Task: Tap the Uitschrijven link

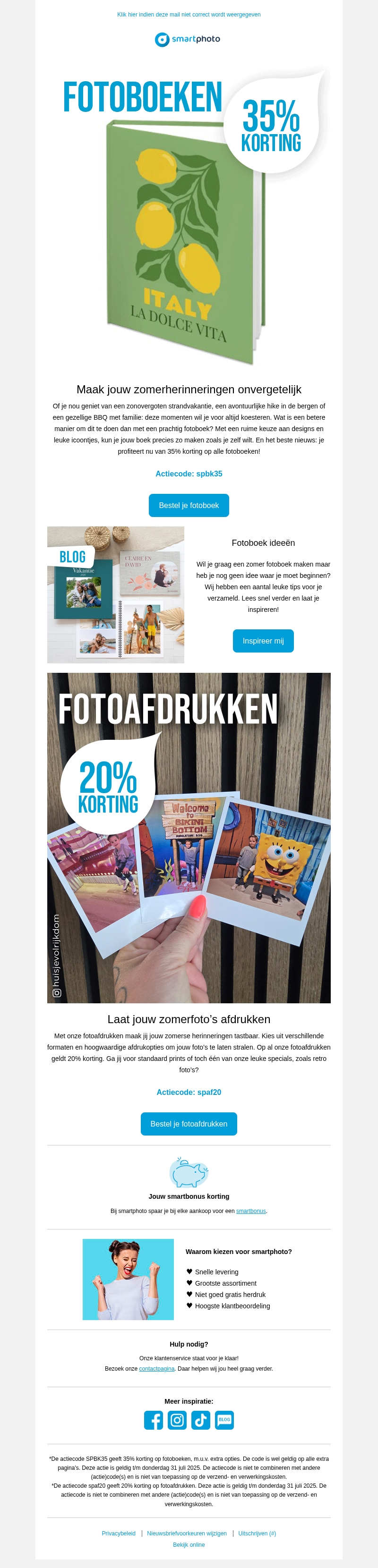Action: point(257,1534)
